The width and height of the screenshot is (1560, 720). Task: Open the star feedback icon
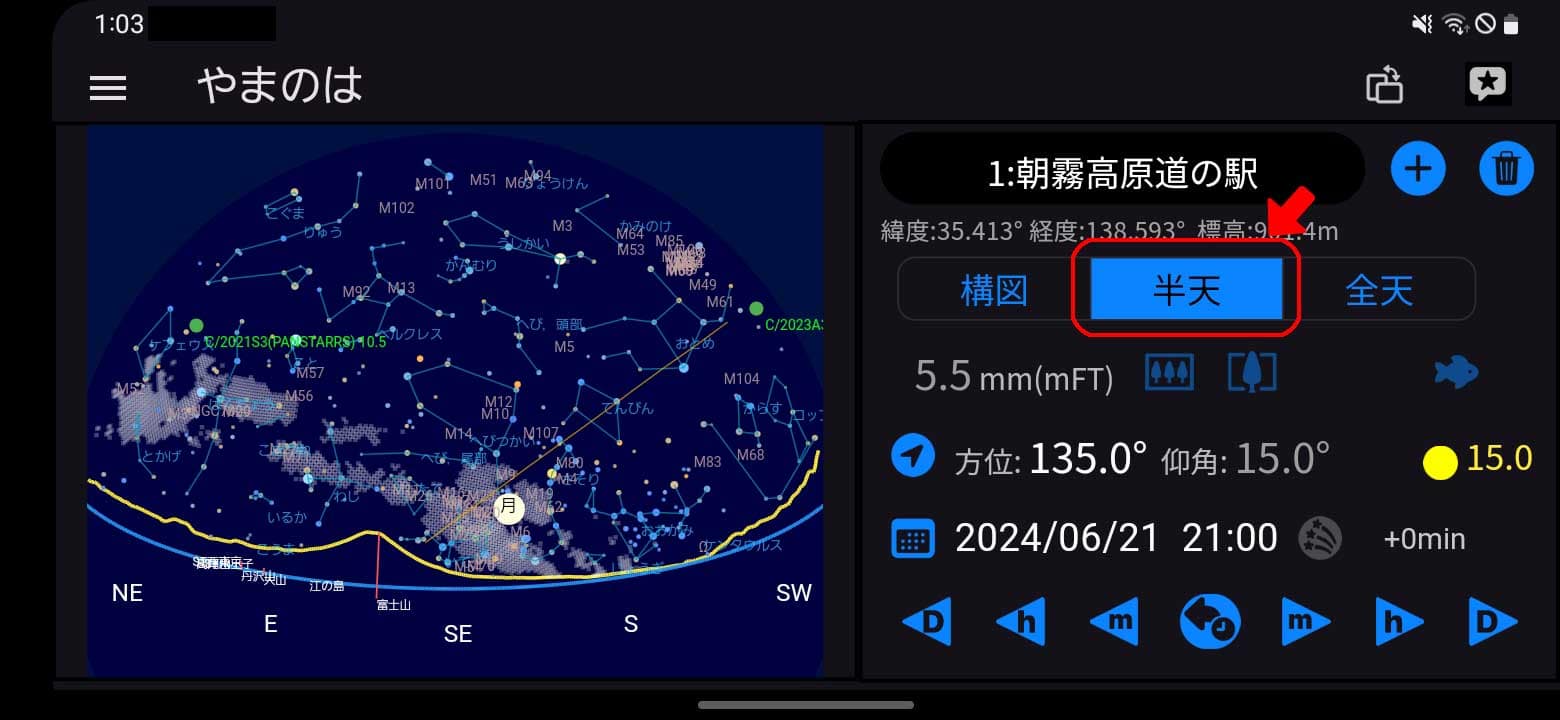pyautogui.click(x=1487, y=85)
